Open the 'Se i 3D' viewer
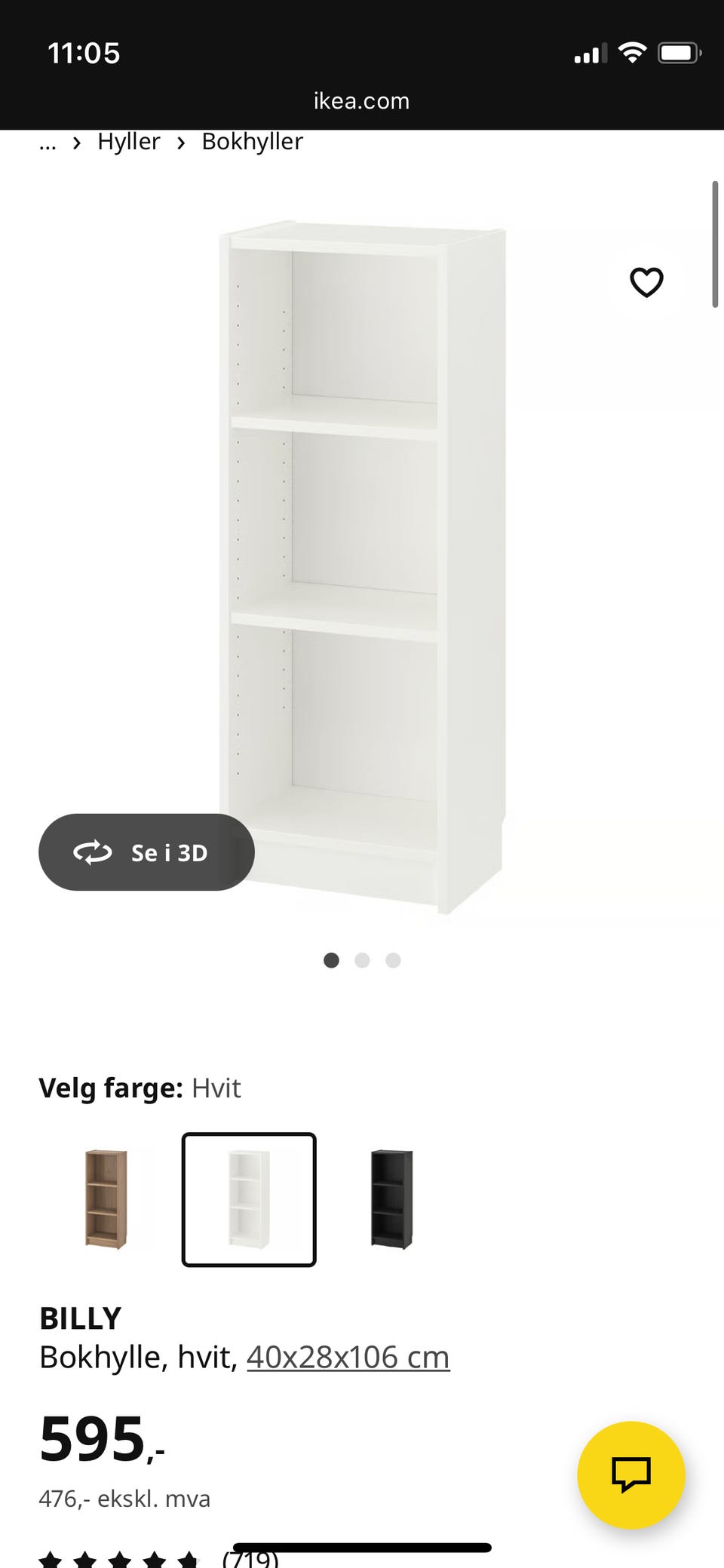 click(x=146, y=852)
